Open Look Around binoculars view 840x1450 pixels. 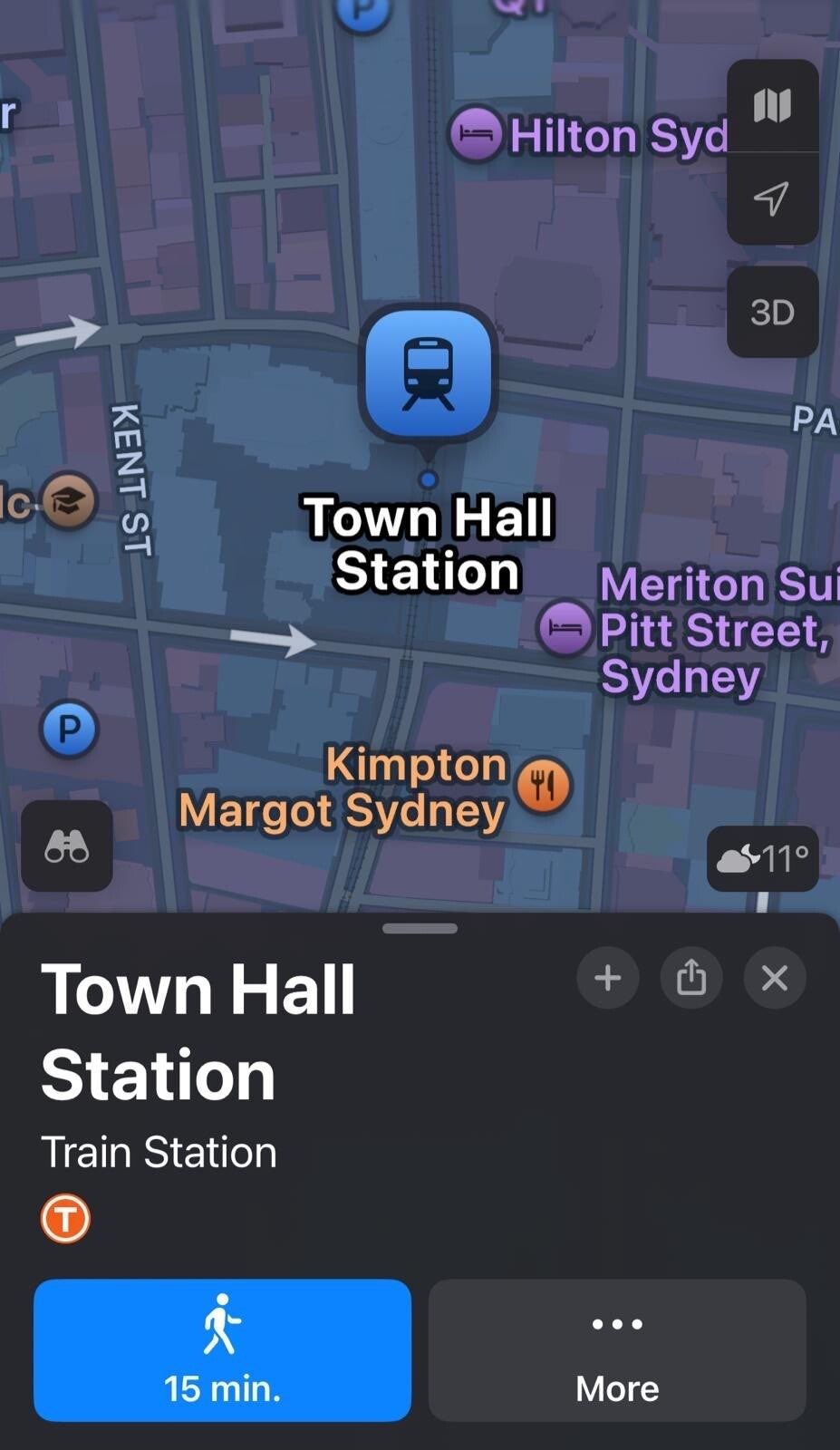coord(67,846)
